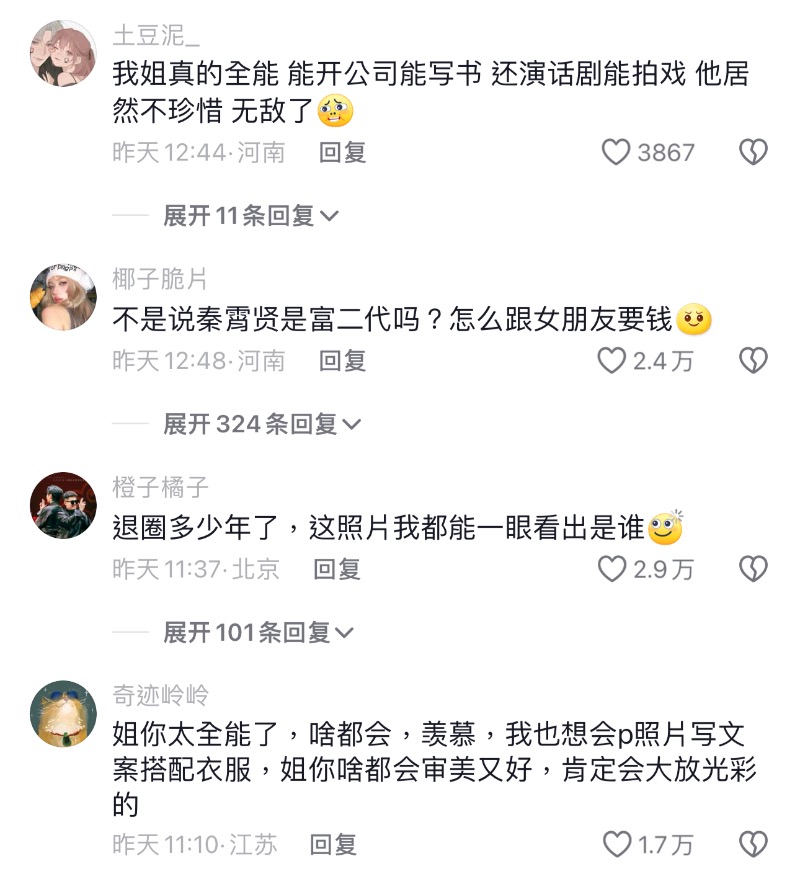The height and width of the screenshot is (892, 800).
Task: Dislike the comment by 土豆泥_
Action: (752, 152)
